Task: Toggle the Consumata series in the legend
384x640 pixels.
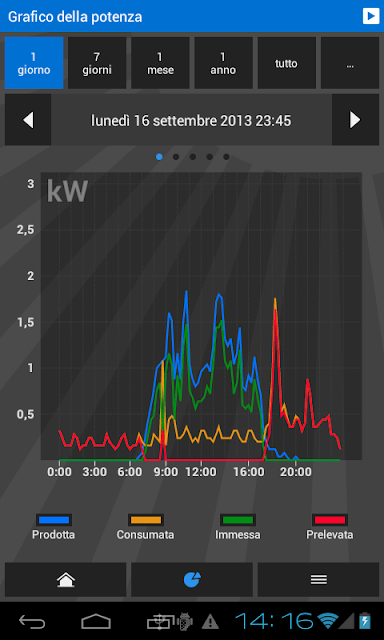Action: point(145,527)
